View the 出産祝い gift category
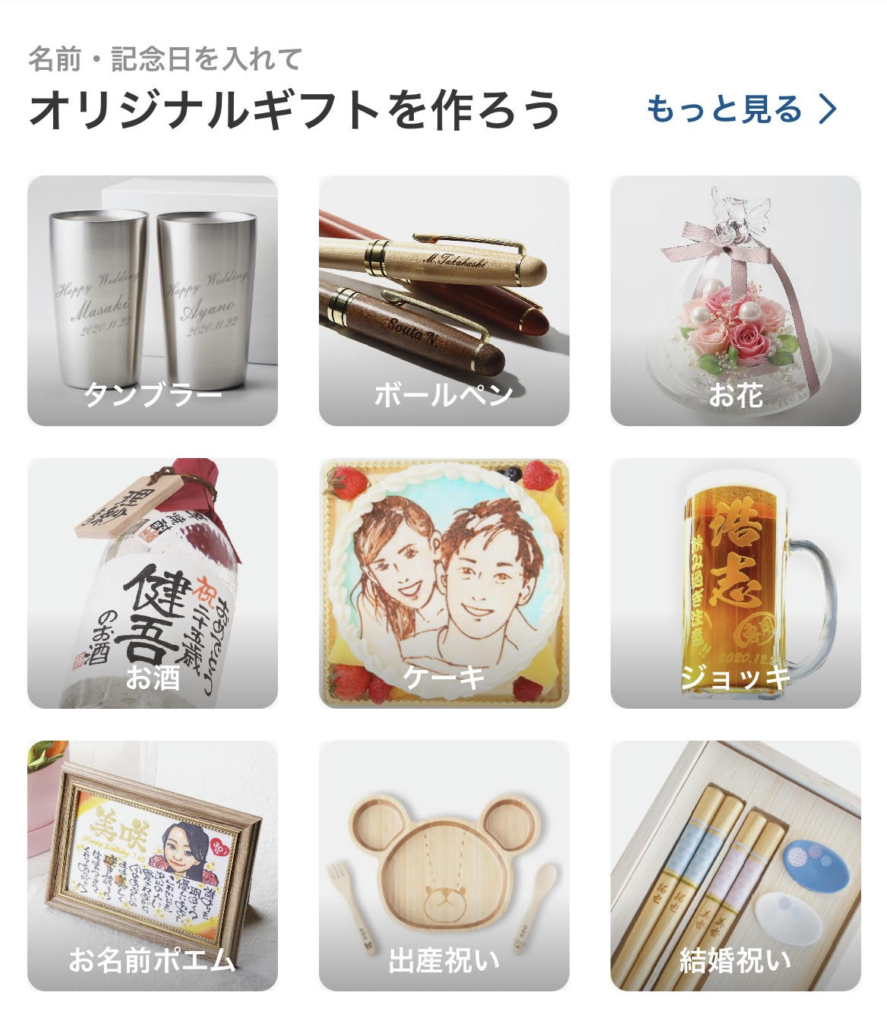Image resolution: width=887 pixels, height=1024 pixels. (444, 866)
